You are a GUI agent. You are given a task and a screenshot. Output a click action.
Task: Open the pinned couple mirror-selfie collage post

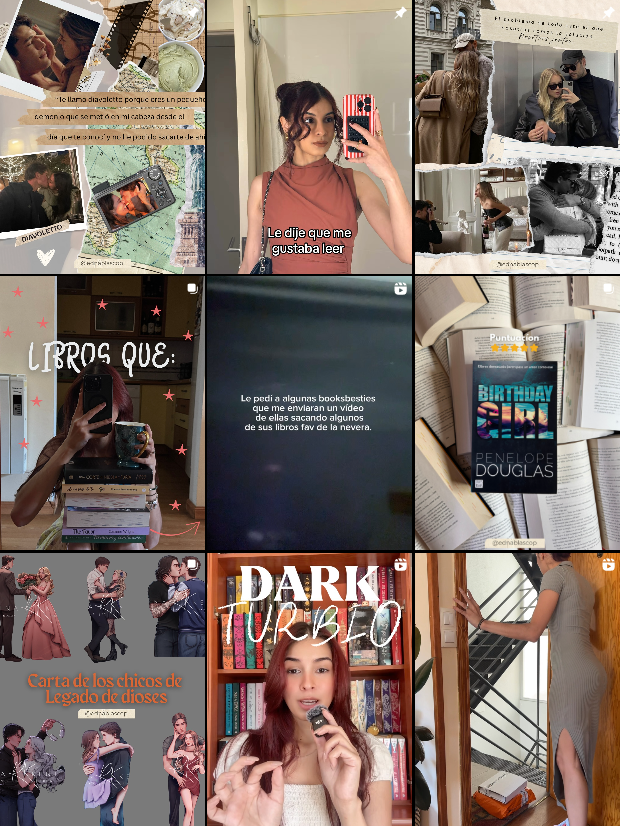[x=517, y=137]
